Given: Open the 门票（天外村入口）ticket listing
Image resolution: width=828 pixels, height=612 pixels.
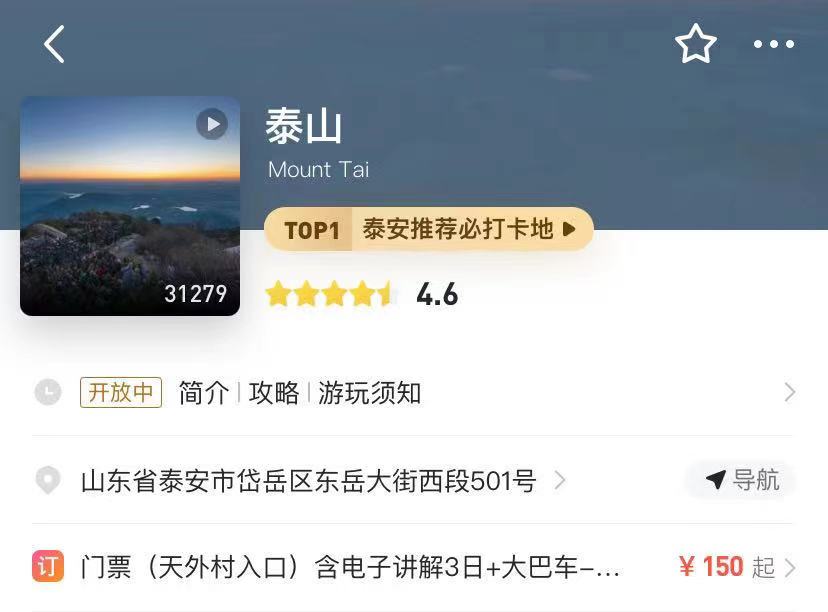Looking at the screenshot, I should click(350, 568).
